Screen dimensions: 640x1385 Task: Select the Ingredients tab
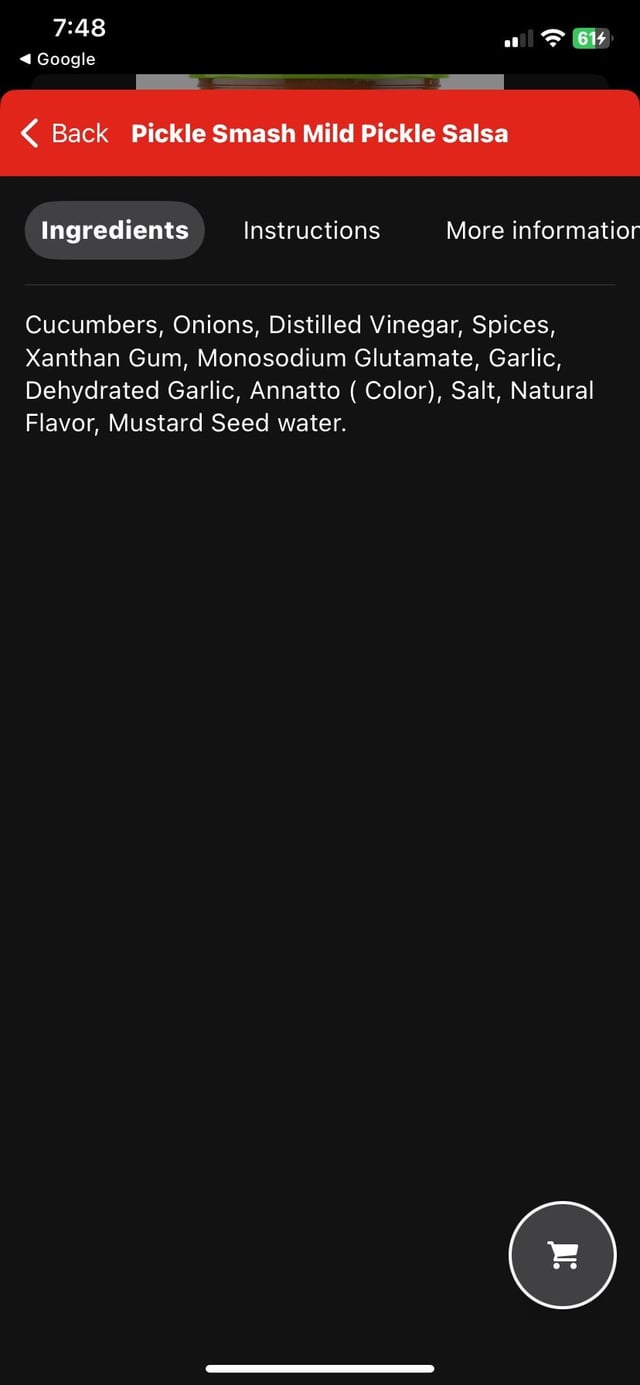[x=114, y=230]
